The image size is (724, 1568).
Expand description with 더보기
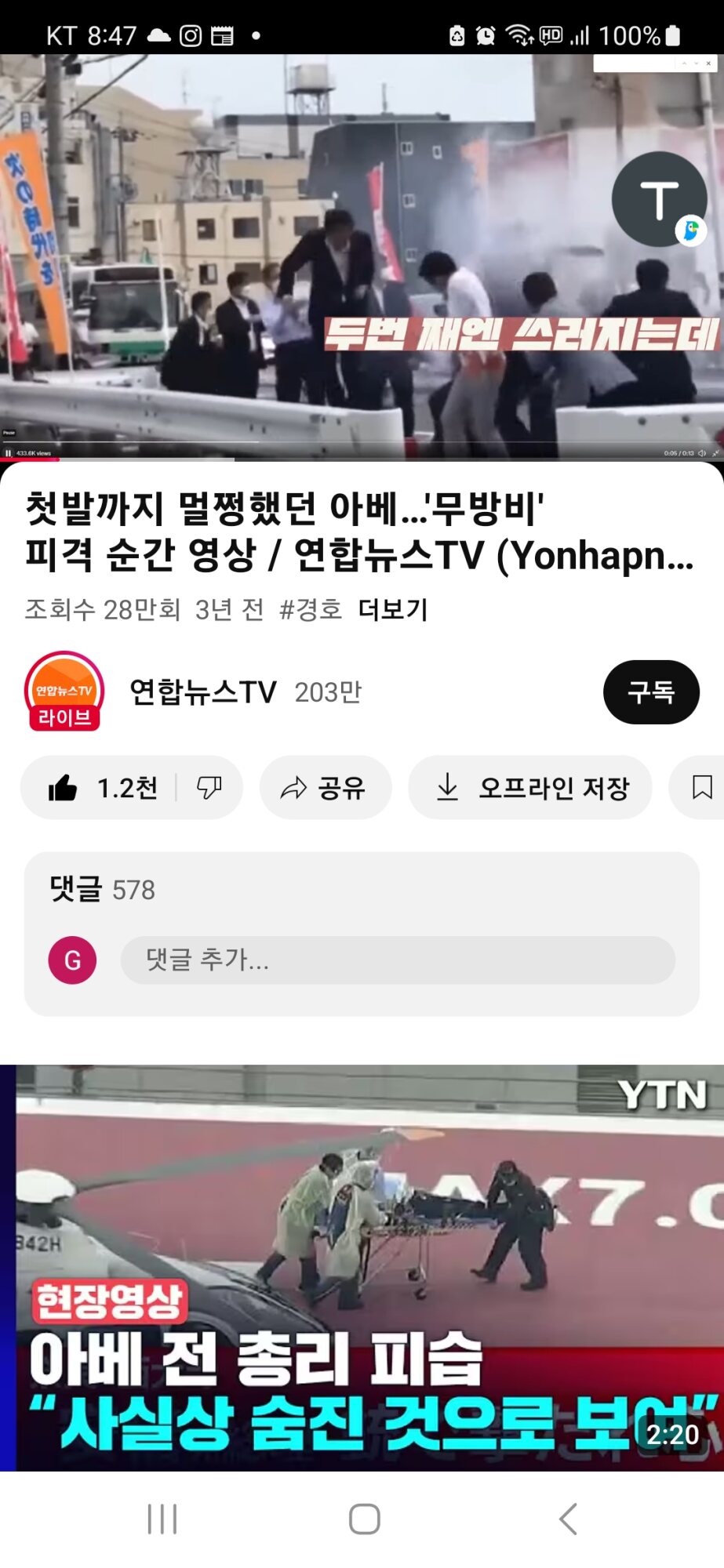tap(392, 609)
